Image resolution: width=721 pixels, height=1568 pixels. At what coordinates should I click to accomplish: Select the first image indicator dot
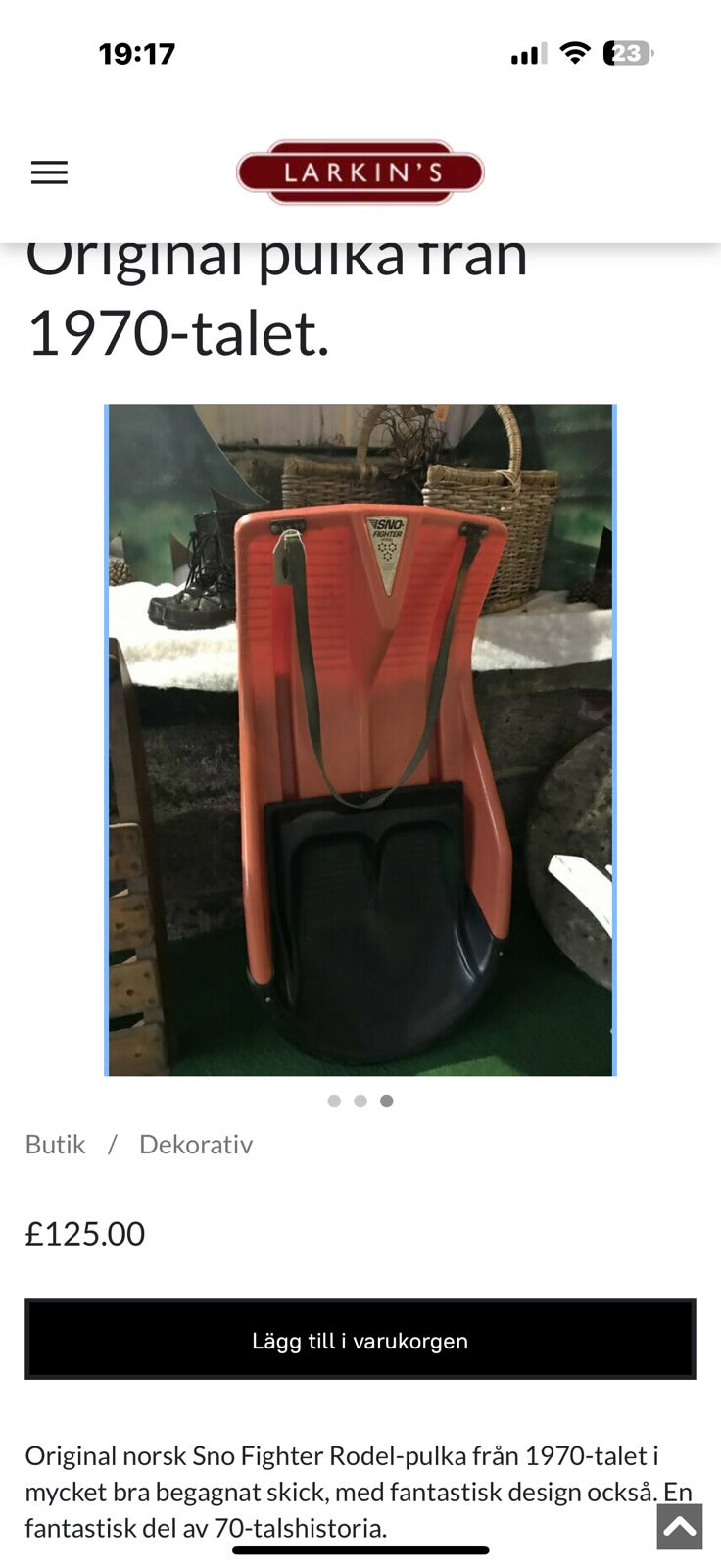point(334,1101)
